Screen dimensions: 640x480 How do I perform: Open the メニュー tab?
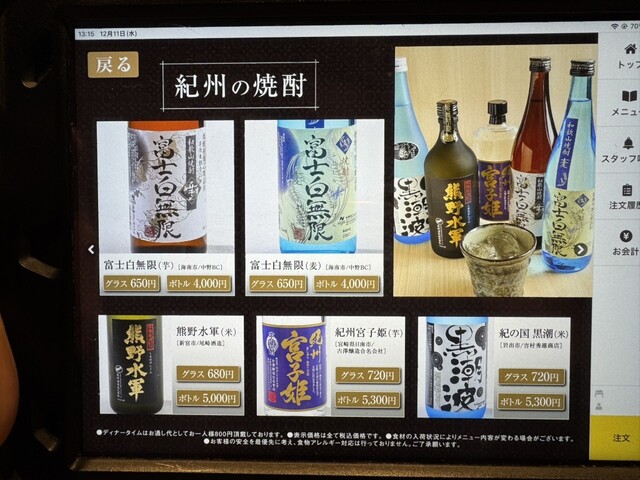point(625,103)
